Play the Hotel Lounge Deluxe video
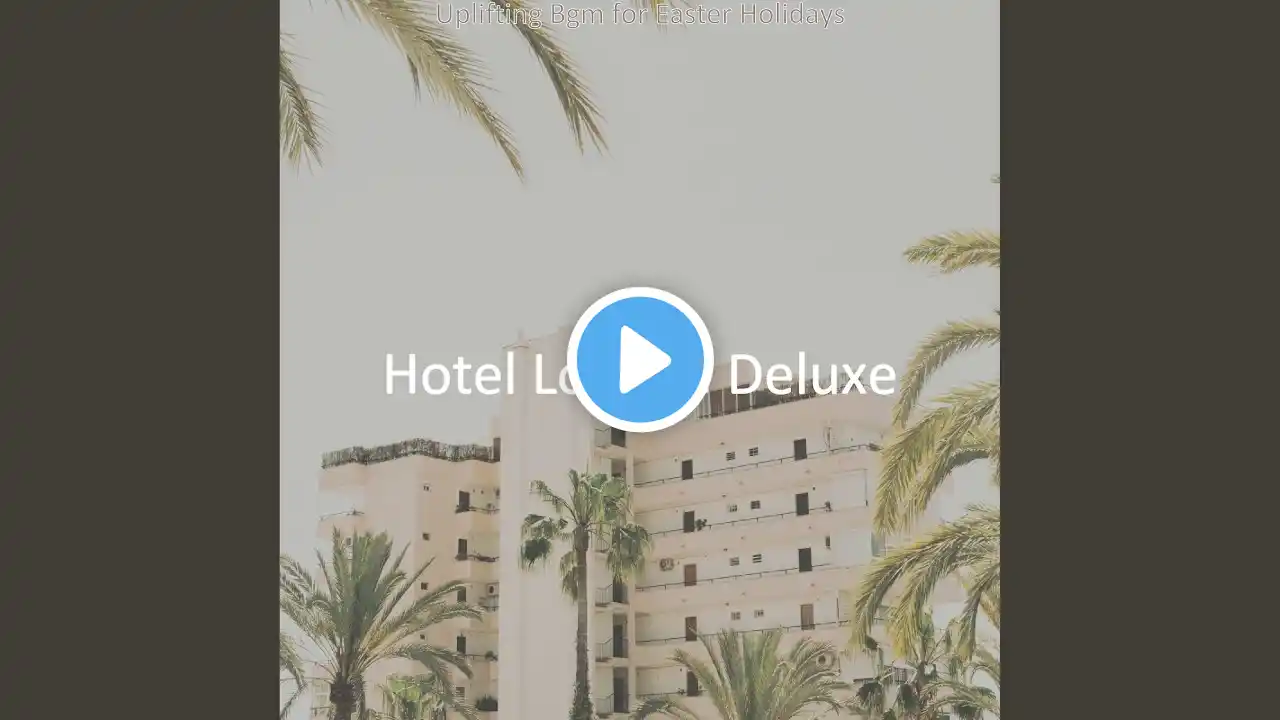The width and height of the screenshot is (1280, 720). tap(640, 359)
